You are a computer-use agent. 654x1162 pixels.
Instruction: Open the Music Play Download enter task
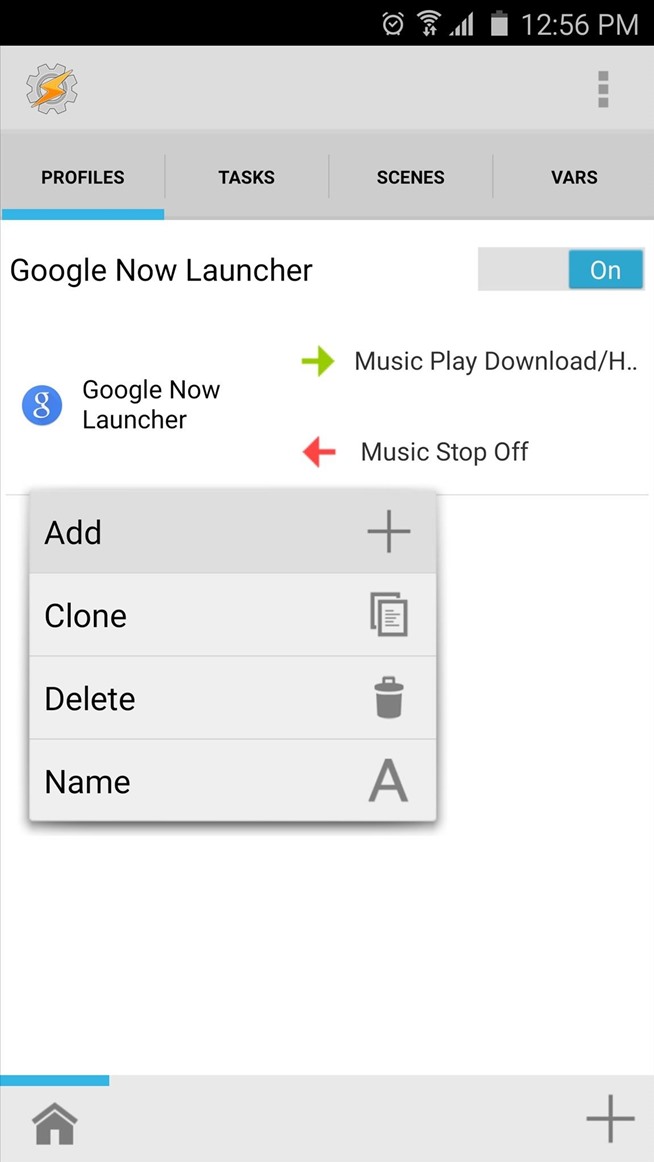click(494, 361)
